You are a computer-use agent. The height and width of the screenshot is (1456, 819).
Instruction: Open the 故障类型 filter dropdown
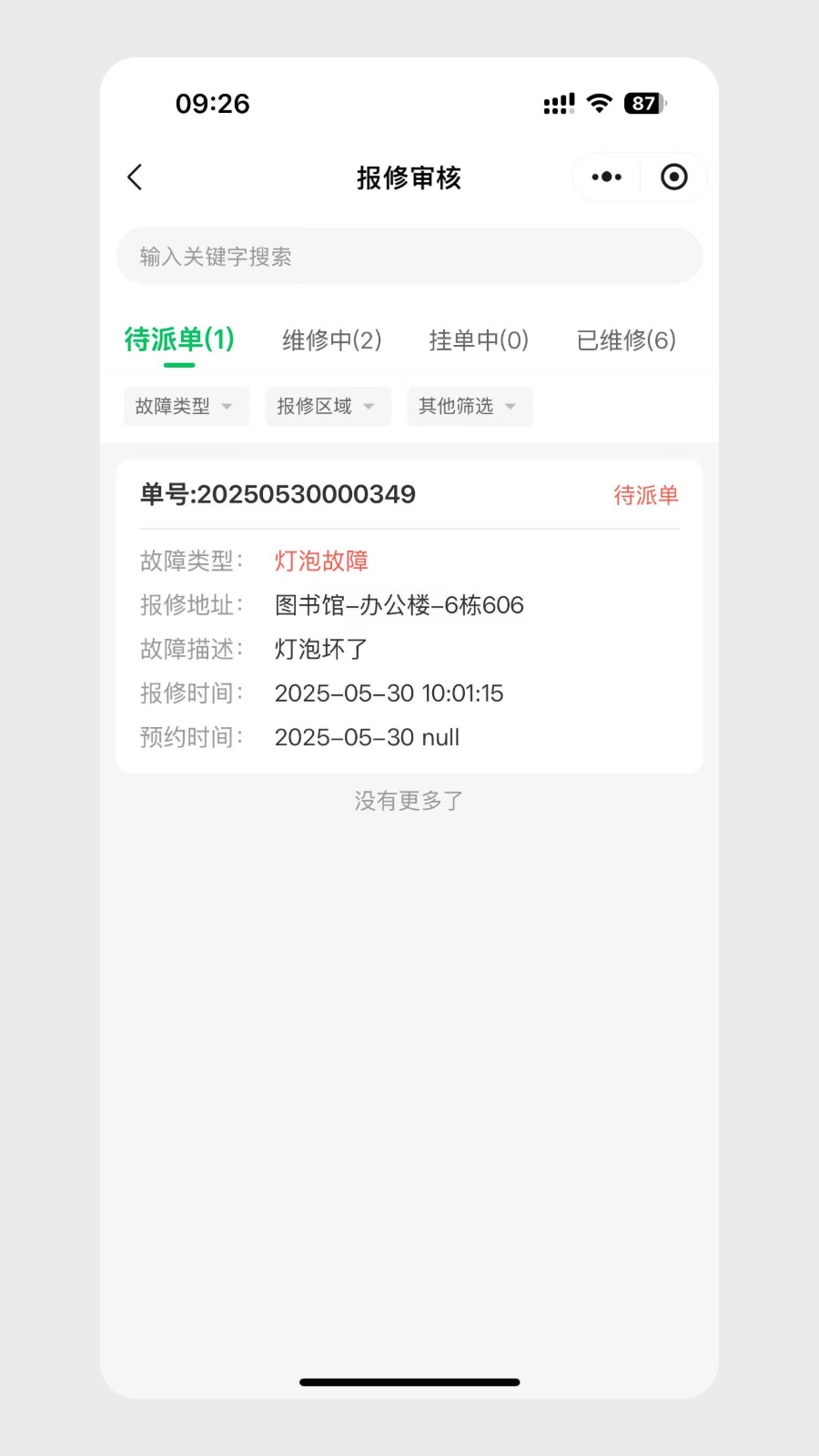tap(186, 407)
